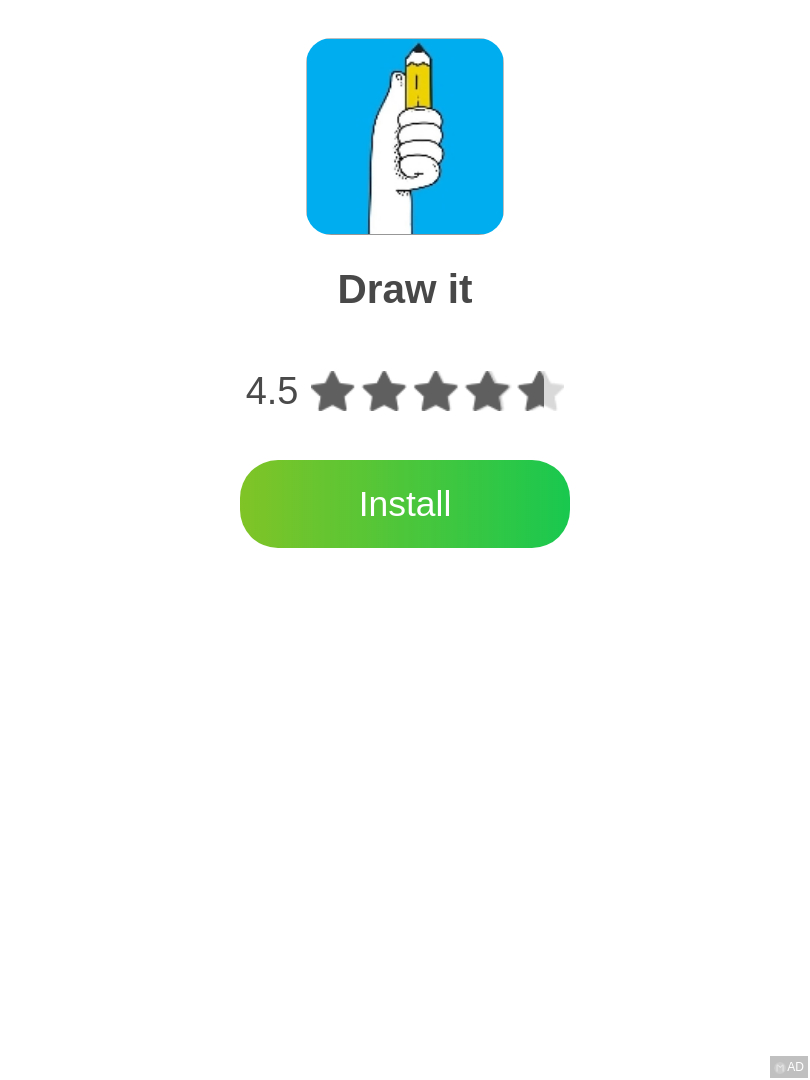Open the Draw it app icon

(404, 137)
